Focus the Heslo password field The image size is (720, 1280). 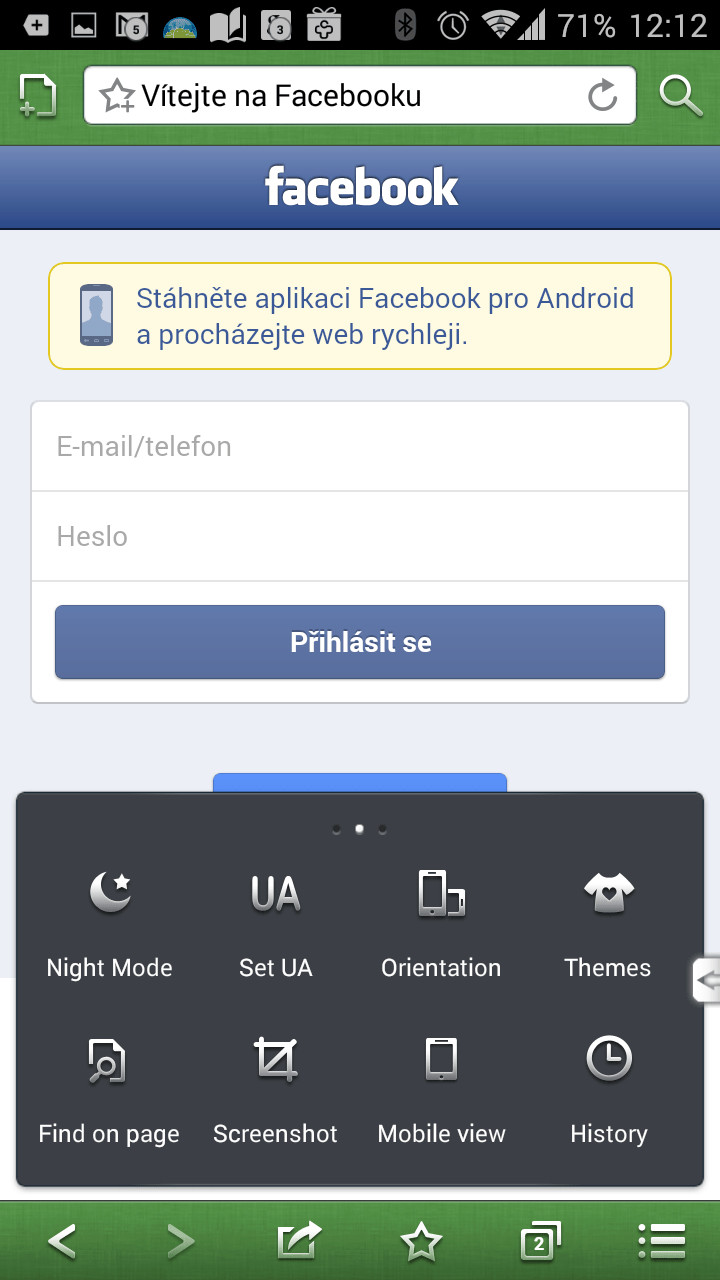pos(360,536)
